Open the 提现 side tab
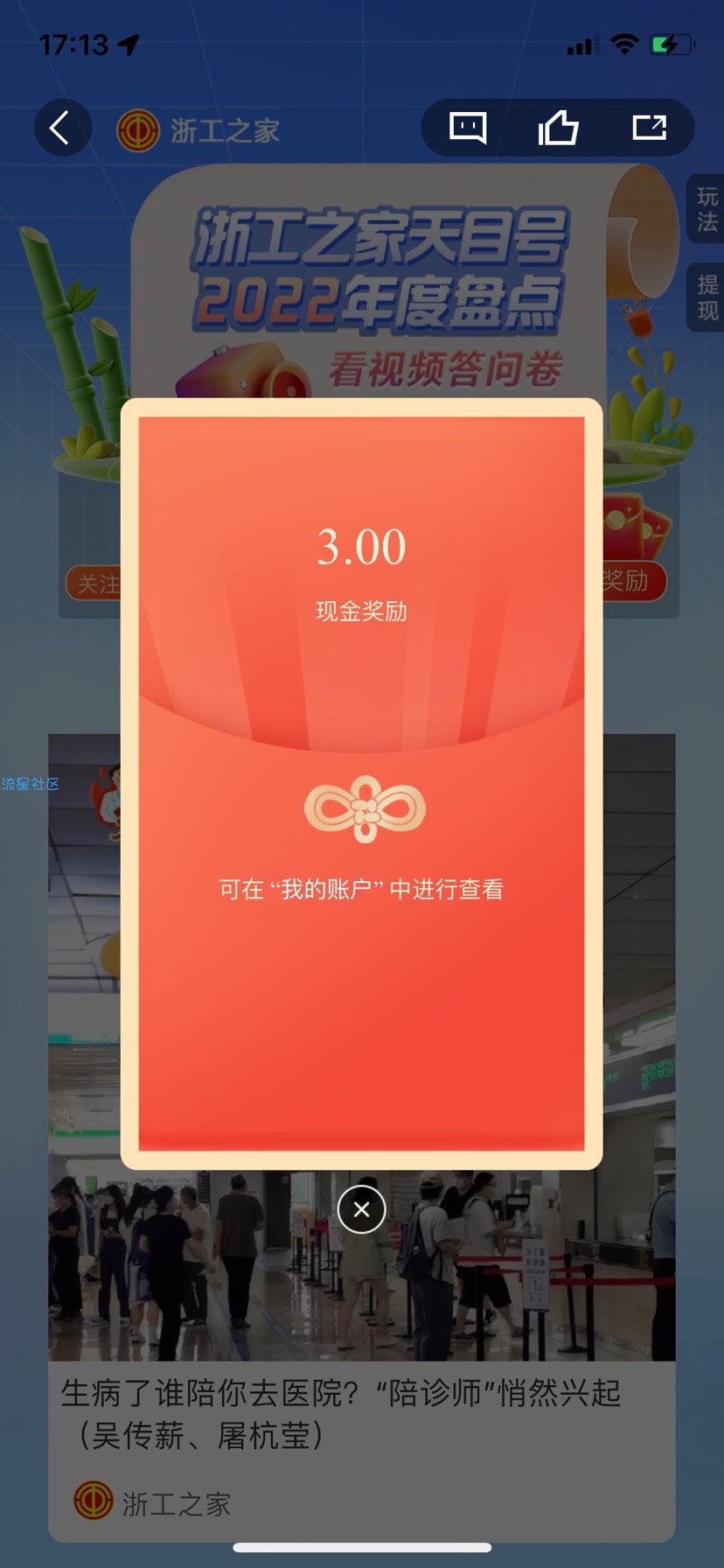Viewport: 724px width, 1568px height. click(x=707, y=297)
